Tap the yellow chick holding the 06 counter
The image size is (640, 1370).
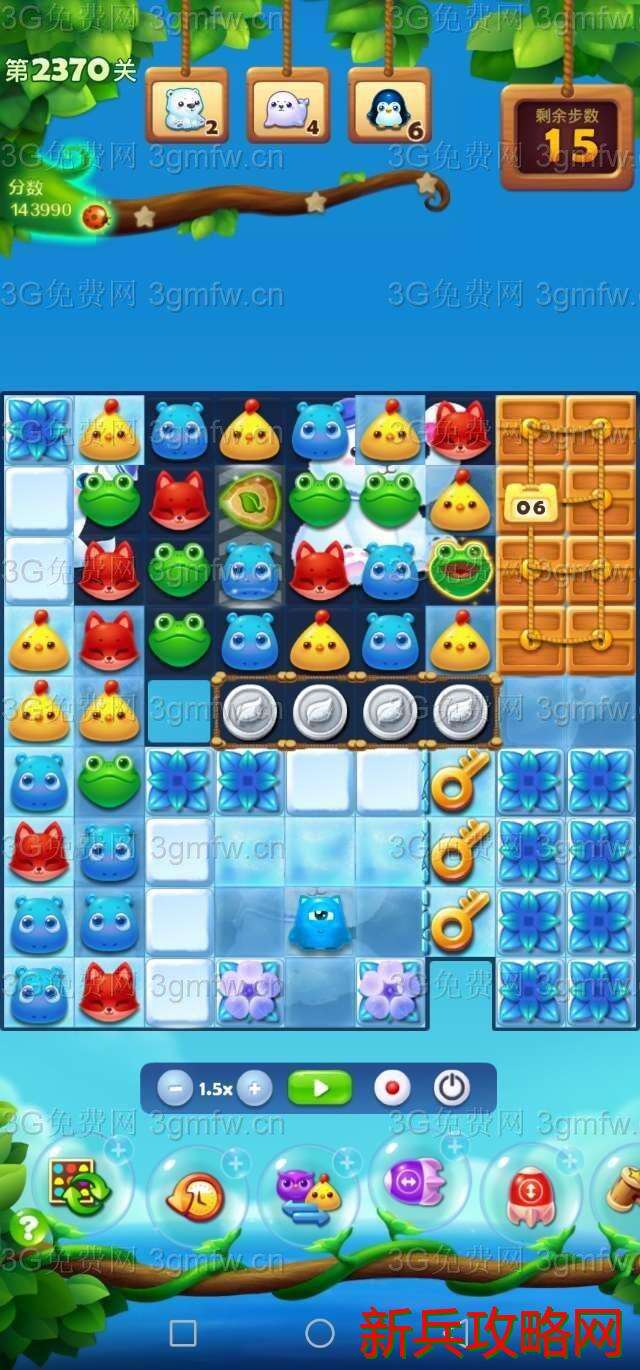tap(530, 507)
